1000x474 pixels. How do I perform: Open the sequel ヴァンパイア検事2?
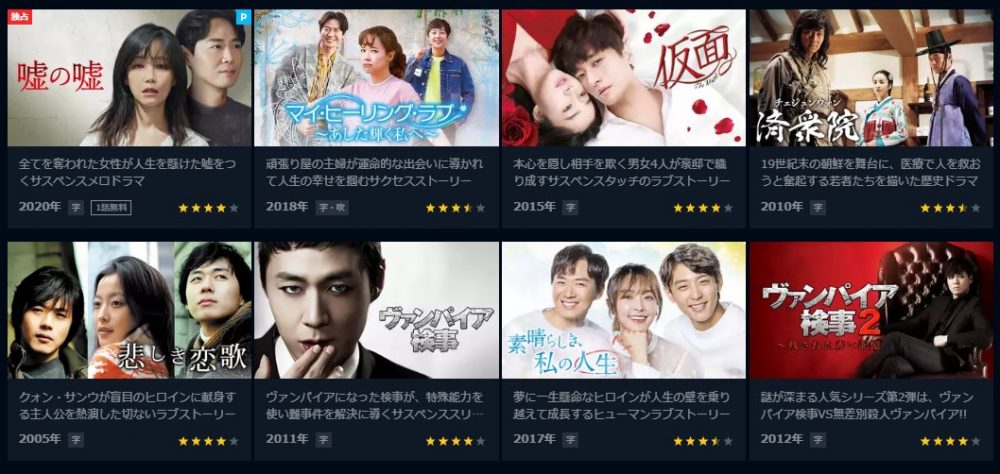coord(870,310)
